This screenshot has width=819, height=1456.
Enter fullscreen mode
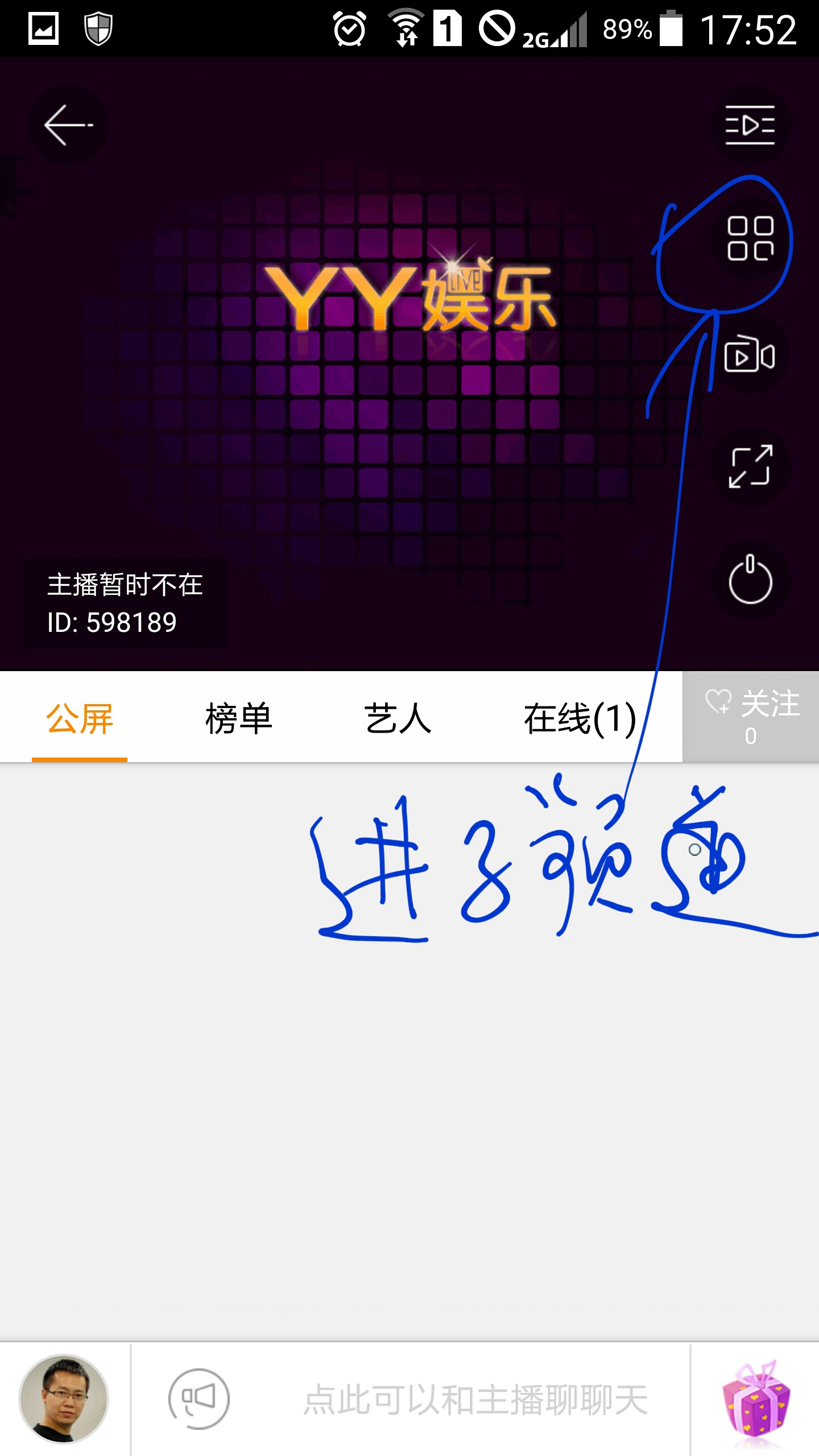[750, 466]
